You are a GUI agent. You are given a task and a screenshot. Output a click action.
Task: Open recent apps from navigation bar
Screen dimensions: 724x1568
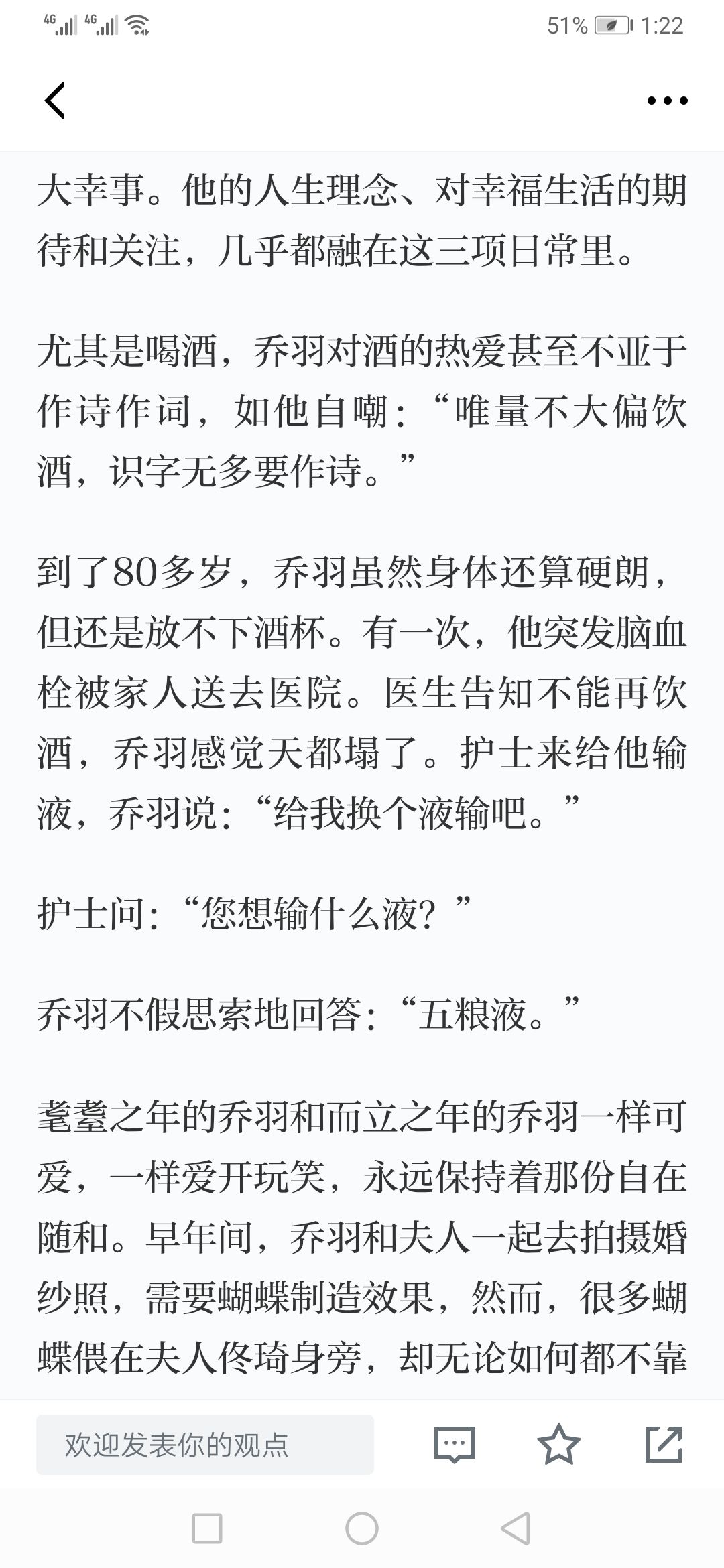tap(207, 1528)
